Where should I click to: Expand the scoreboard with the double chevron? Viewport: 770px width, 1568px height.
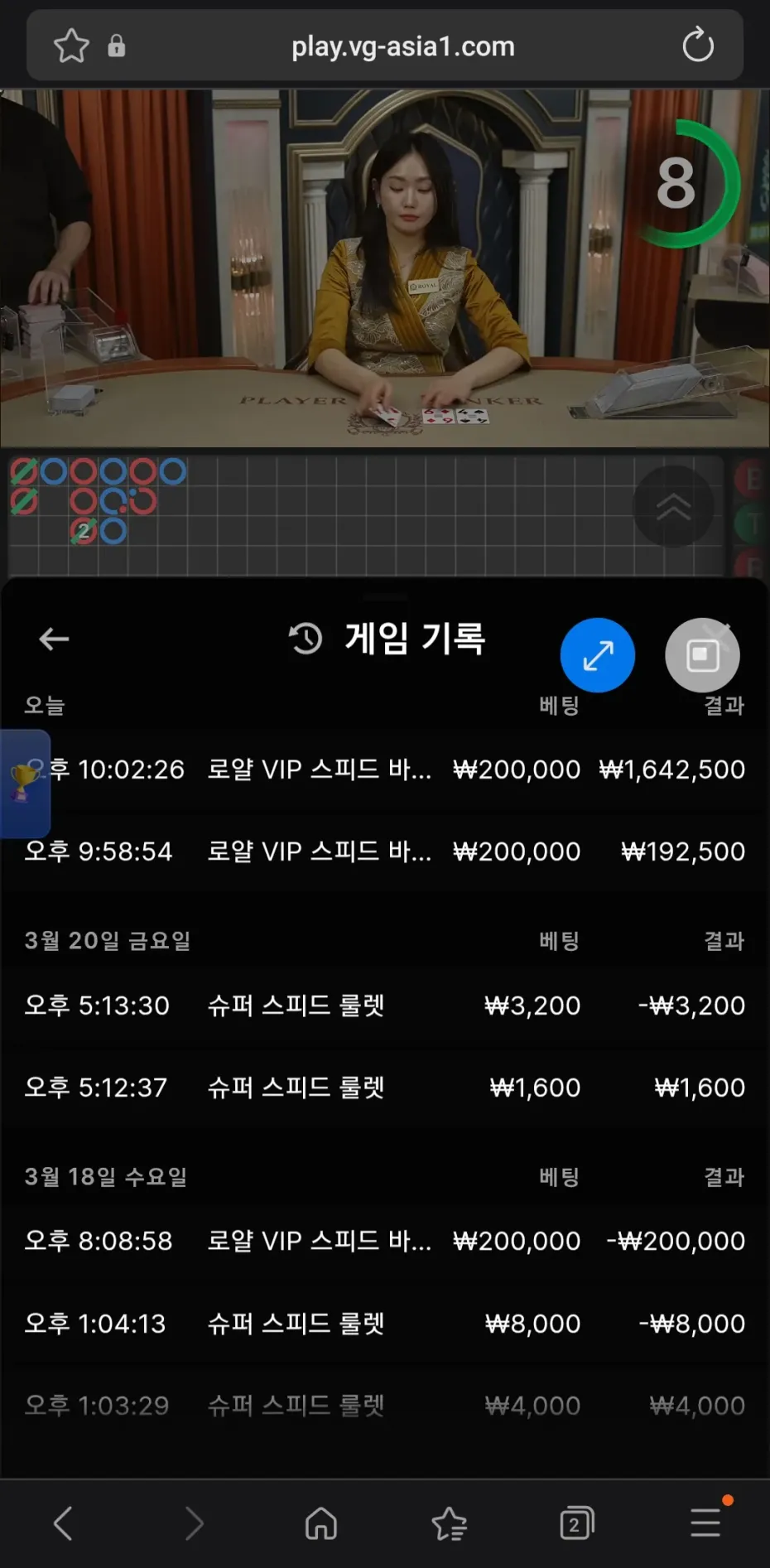pos(673,506)
